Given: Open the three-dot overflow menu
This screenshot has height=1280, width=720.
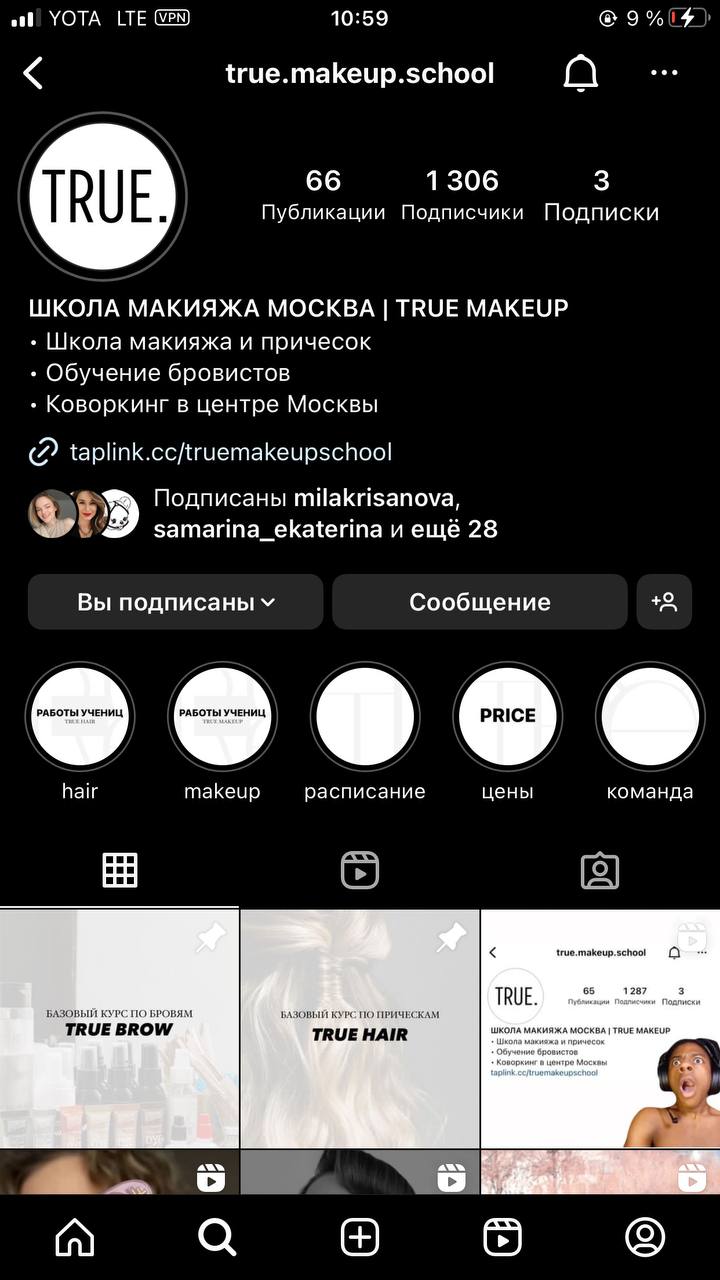Looking at the screenshot, I should [664, 73].
